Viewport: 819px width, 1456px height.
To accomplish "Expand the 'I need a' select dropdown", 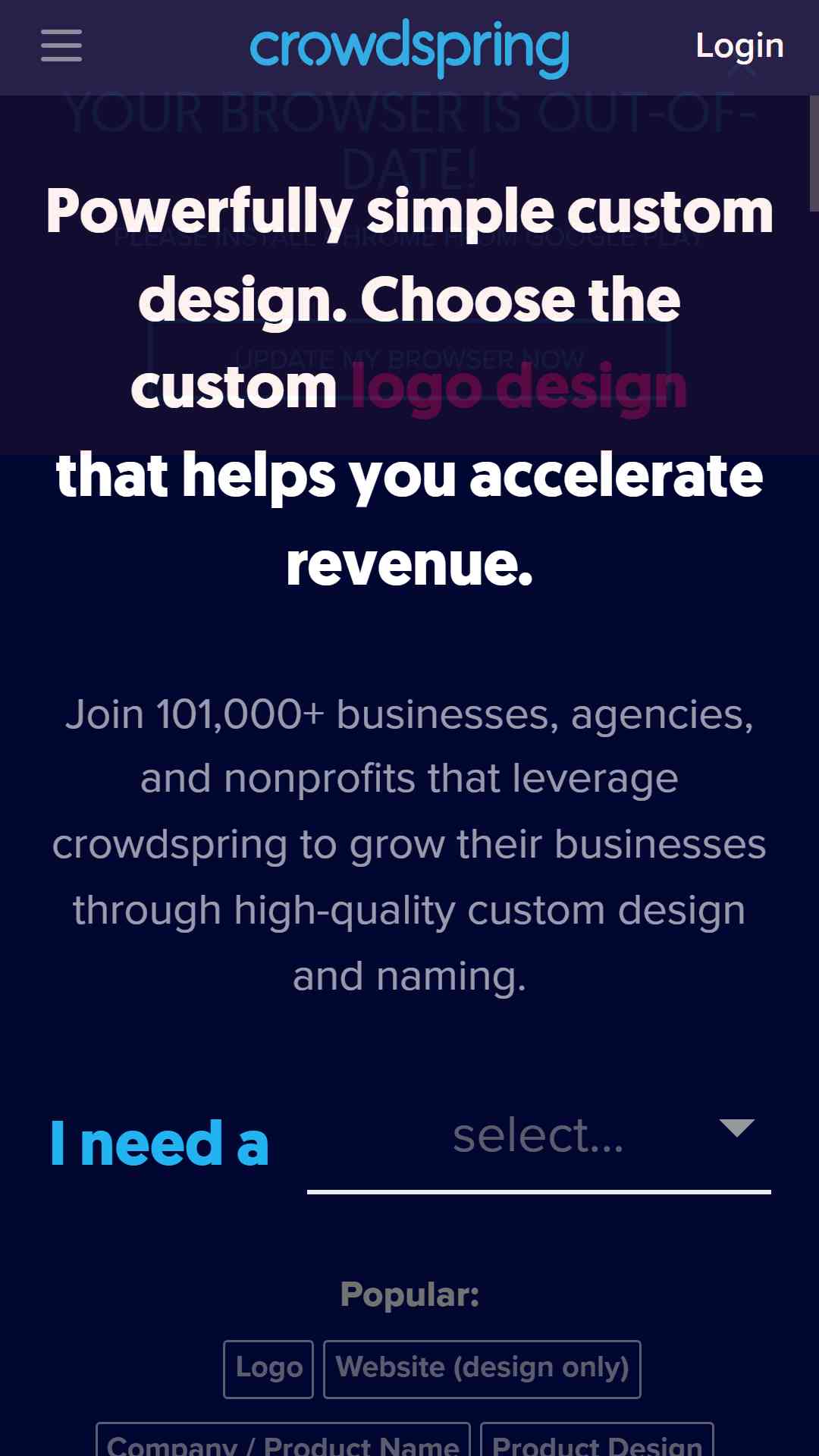I will click(x=538, y=1137).
